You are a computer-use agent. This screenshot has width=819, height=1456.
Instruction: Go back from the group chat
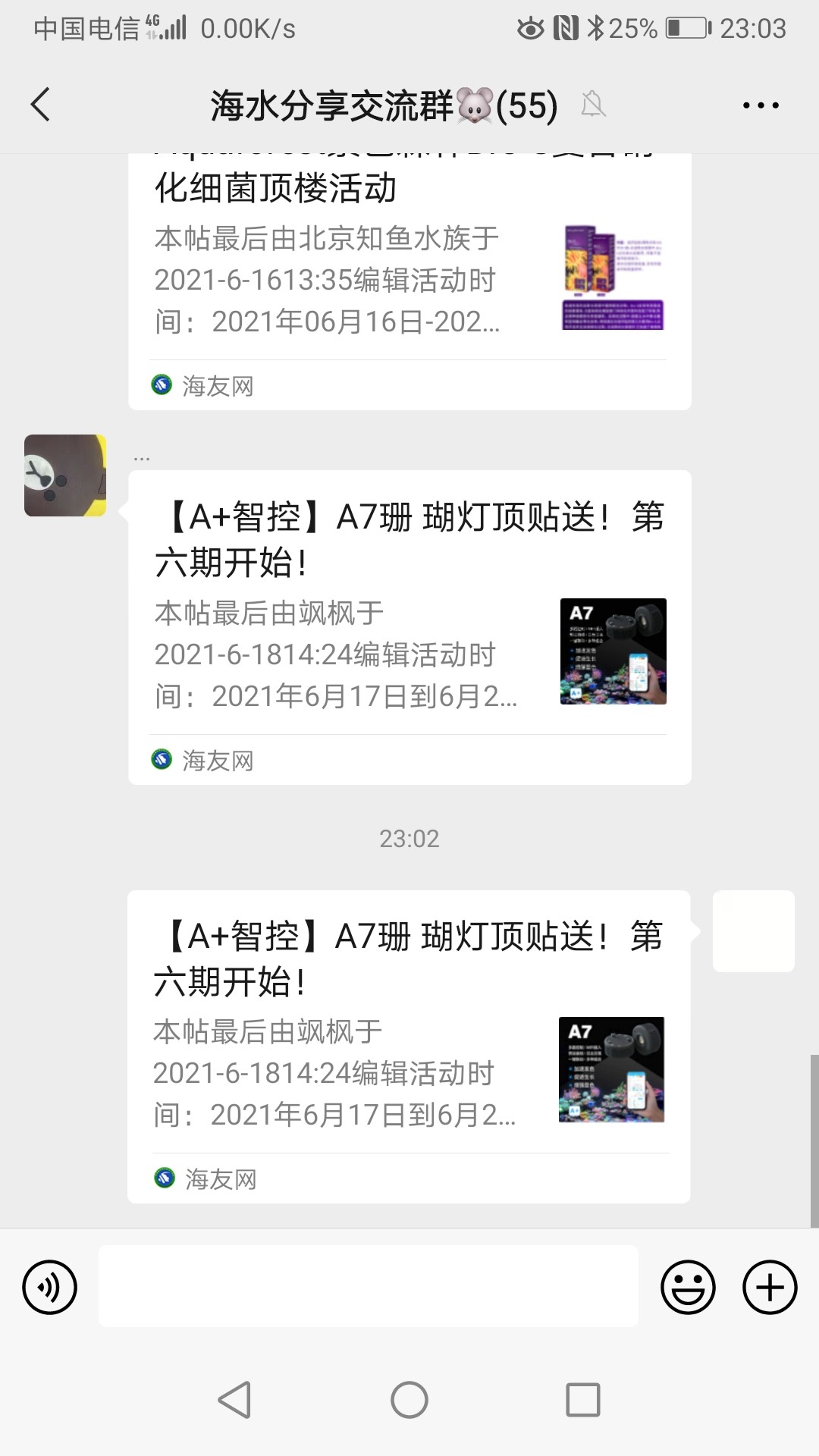click(41, 105)
